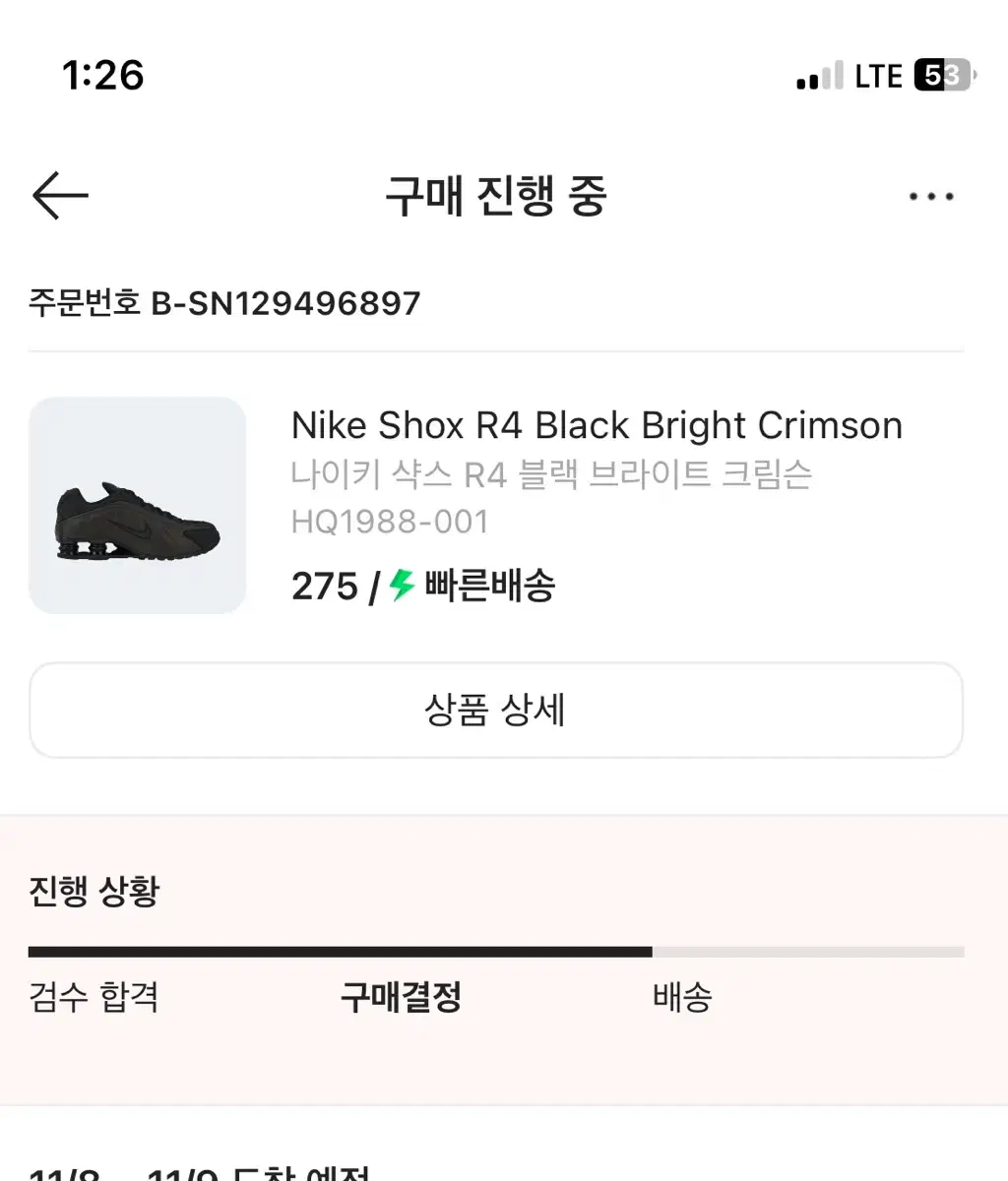Open options via the ellipsis expander

[930, 195]
